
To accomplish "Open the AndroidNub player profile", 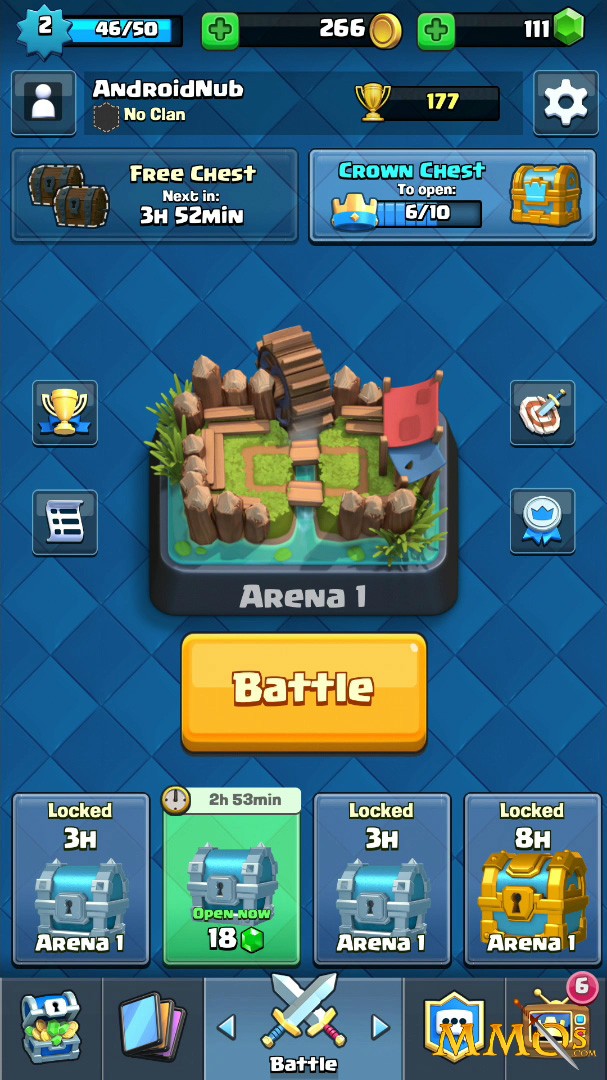I will (x=43, y=103).
